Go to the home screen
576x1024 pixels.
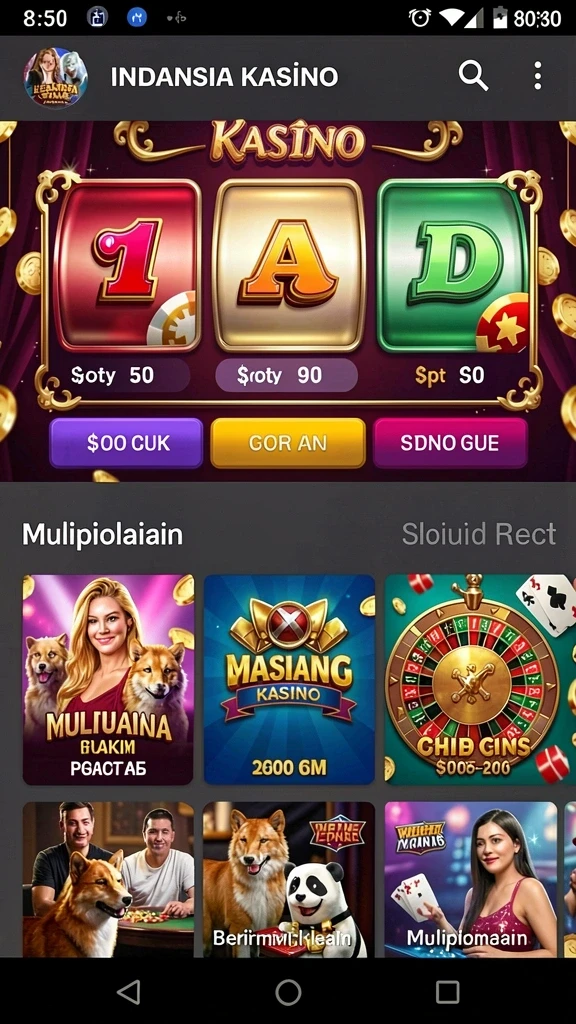click(288, 992)
